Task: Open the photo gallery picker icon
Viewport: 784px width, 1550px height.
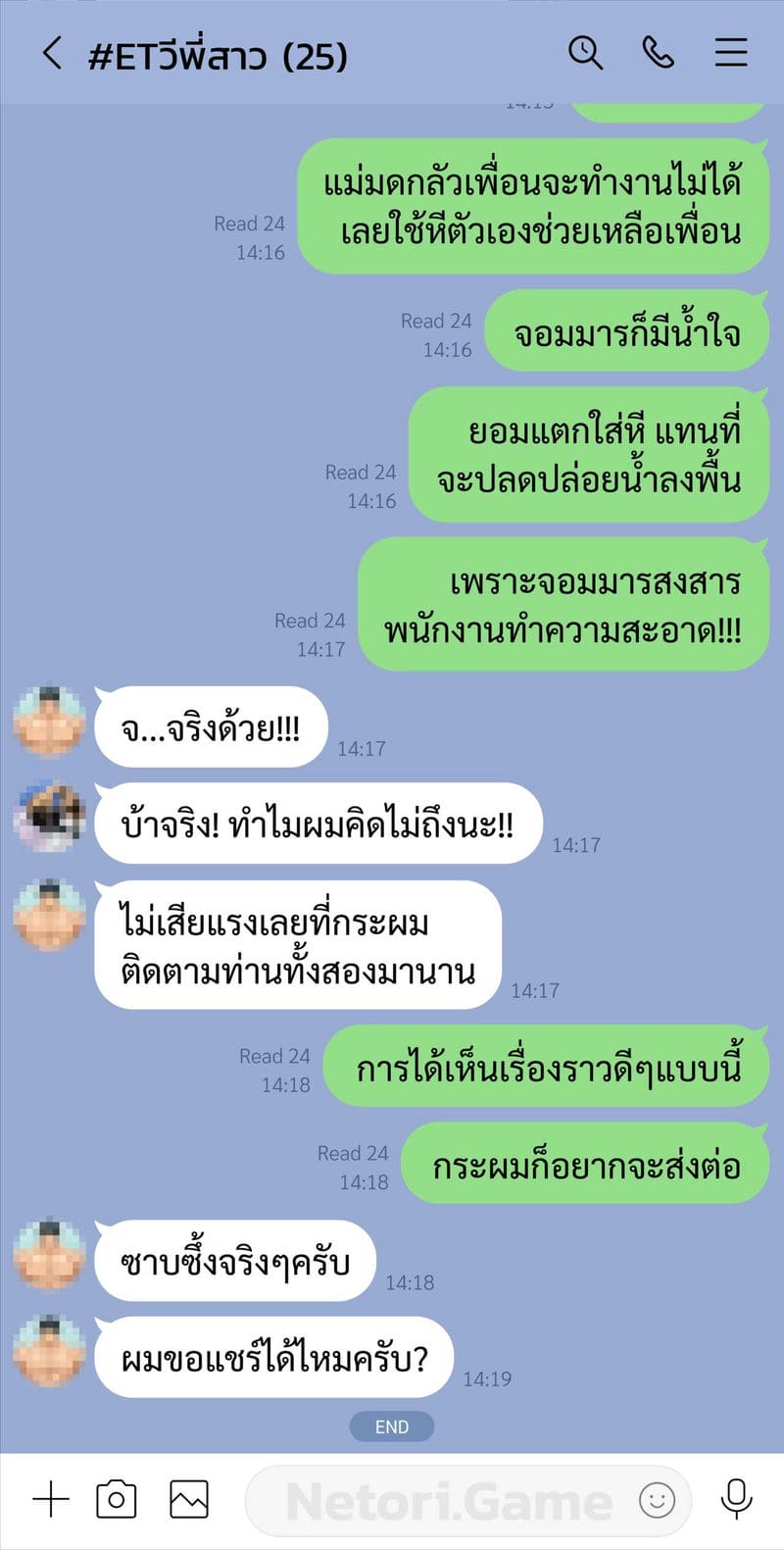Action: click(x=189, y=1499)
